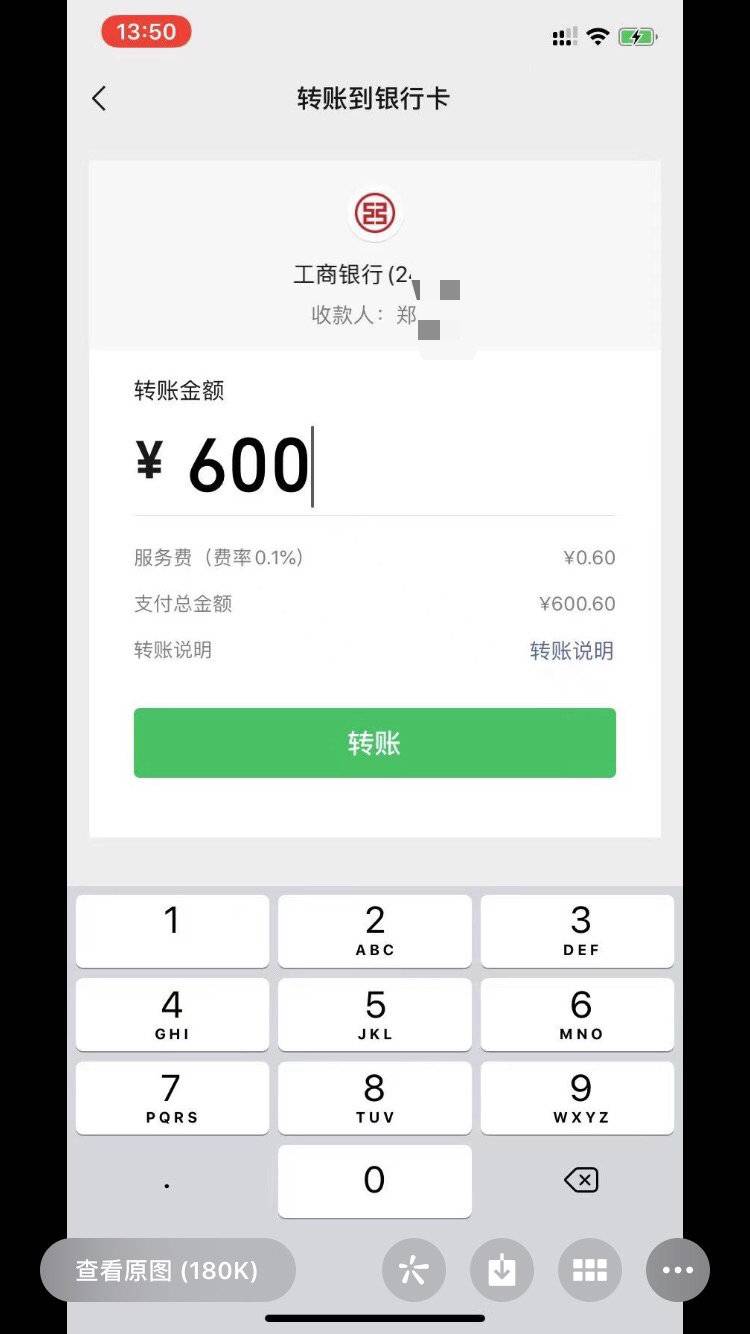Delete the last digit with backspace
Image resolution: width=750 pixels, height=1334 pixels.
pyautogui.click(x=580, y=1181)
